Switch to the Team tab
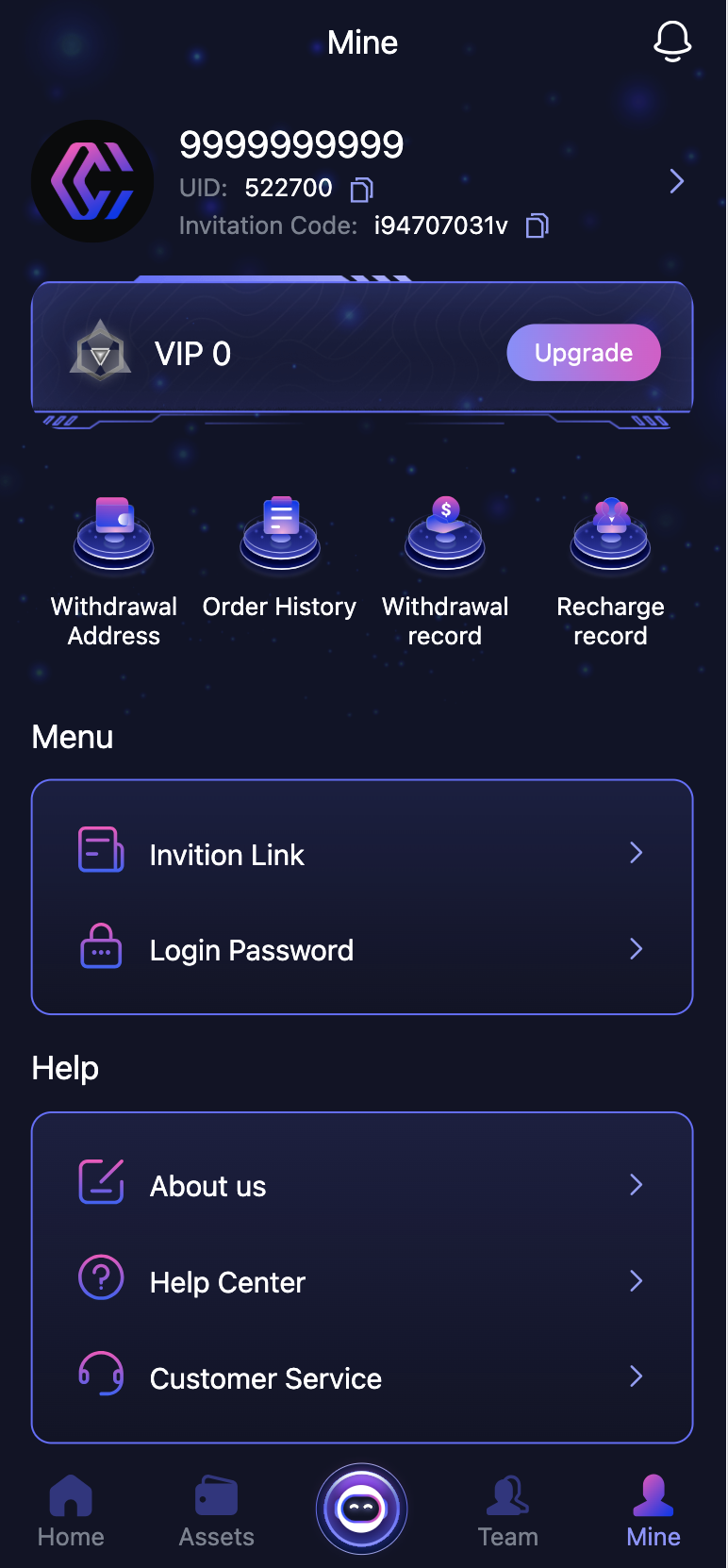Image resolution: width=728 pixels, height=1568 pixels. tap(507, 1511)
